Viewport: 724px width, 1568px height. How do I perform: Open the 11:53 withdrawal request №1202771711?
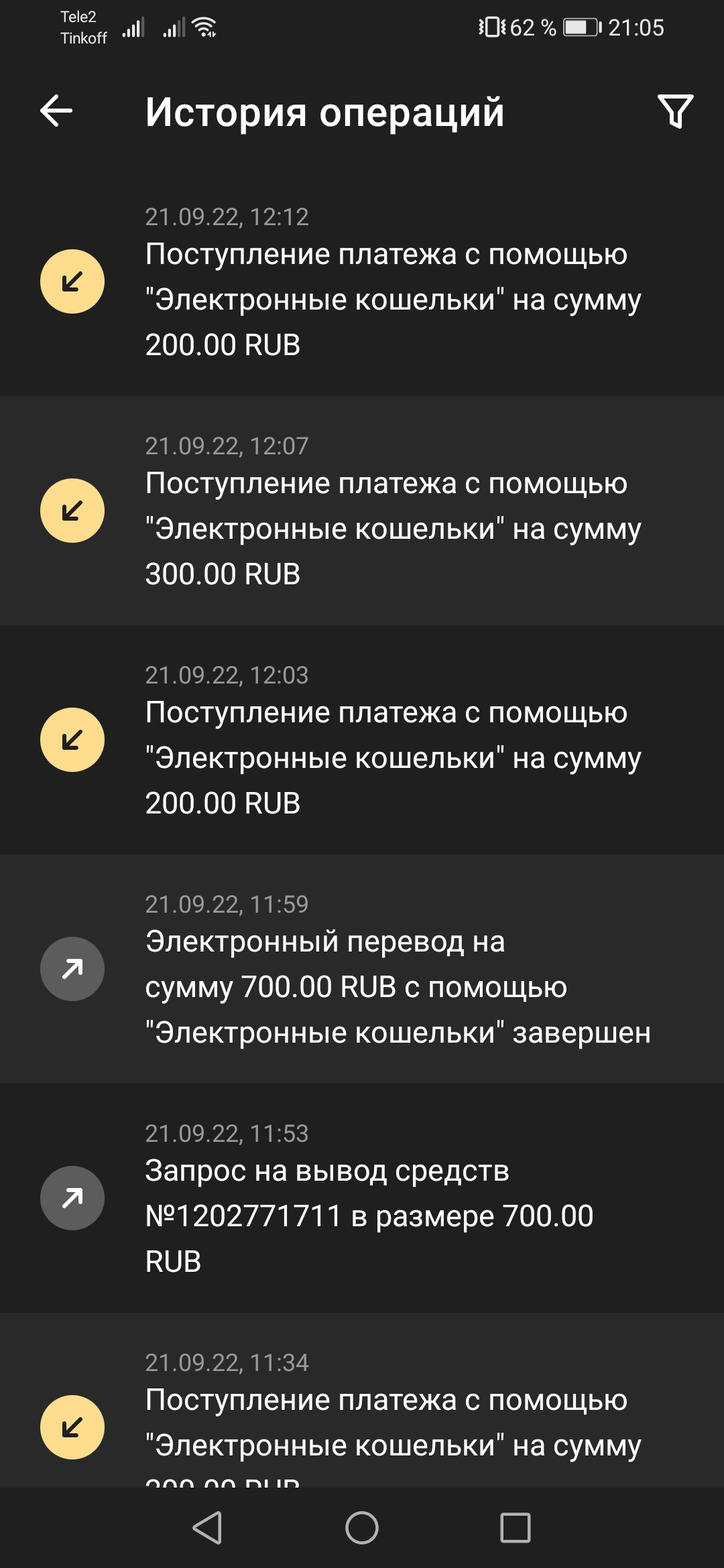coord(362,1198)
